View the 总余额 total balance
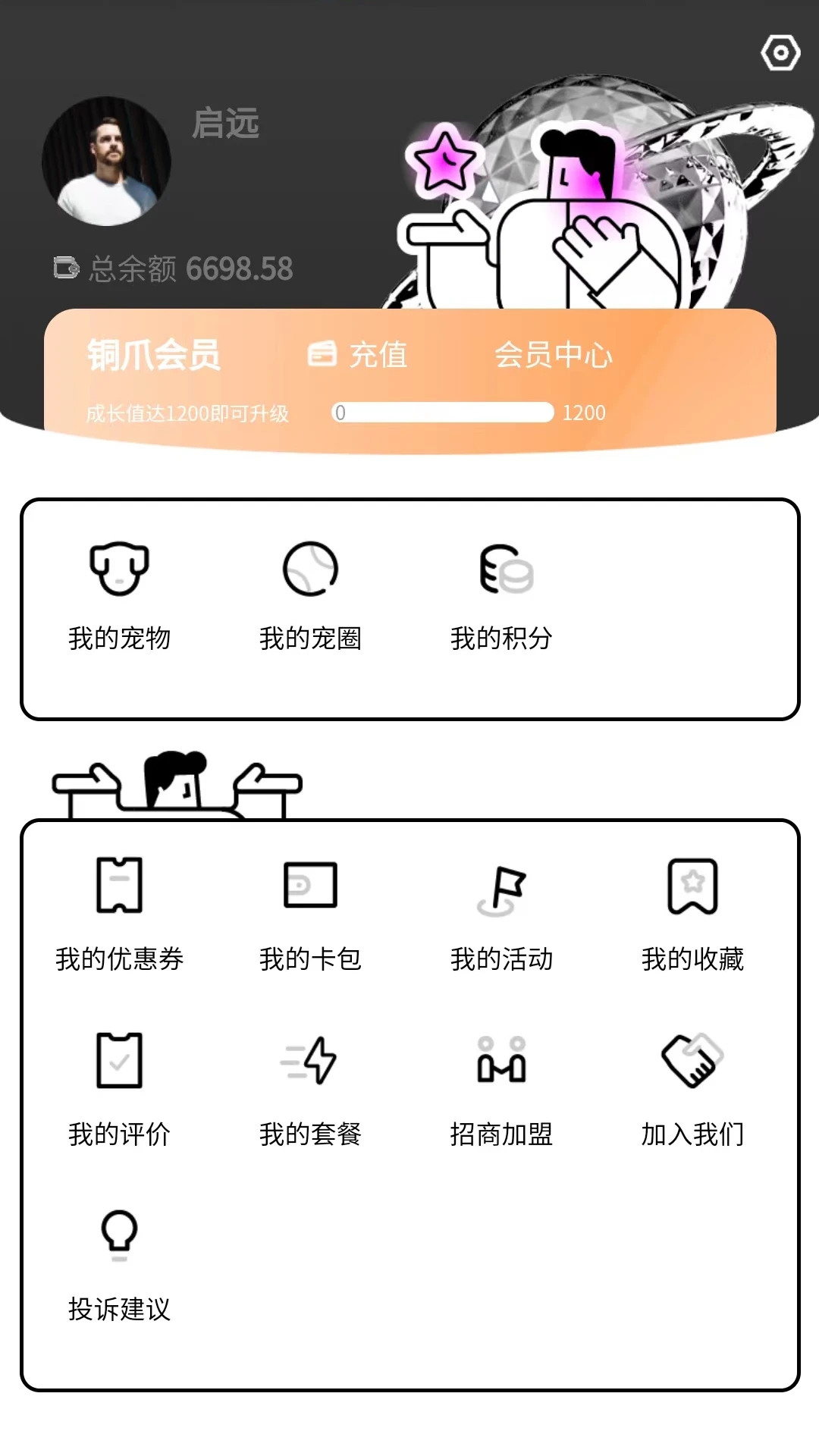Image resolution: width=819 pixels, height=1456 pixels. point(174,268)
